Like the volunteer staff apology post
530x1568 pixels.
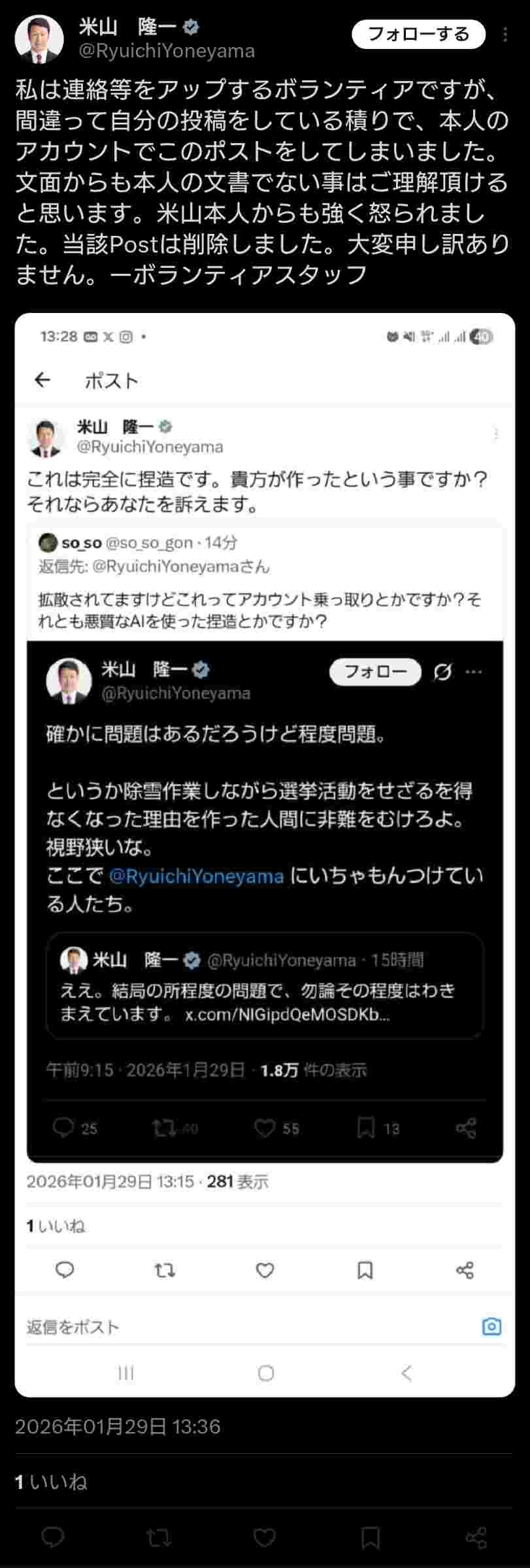265,1538
